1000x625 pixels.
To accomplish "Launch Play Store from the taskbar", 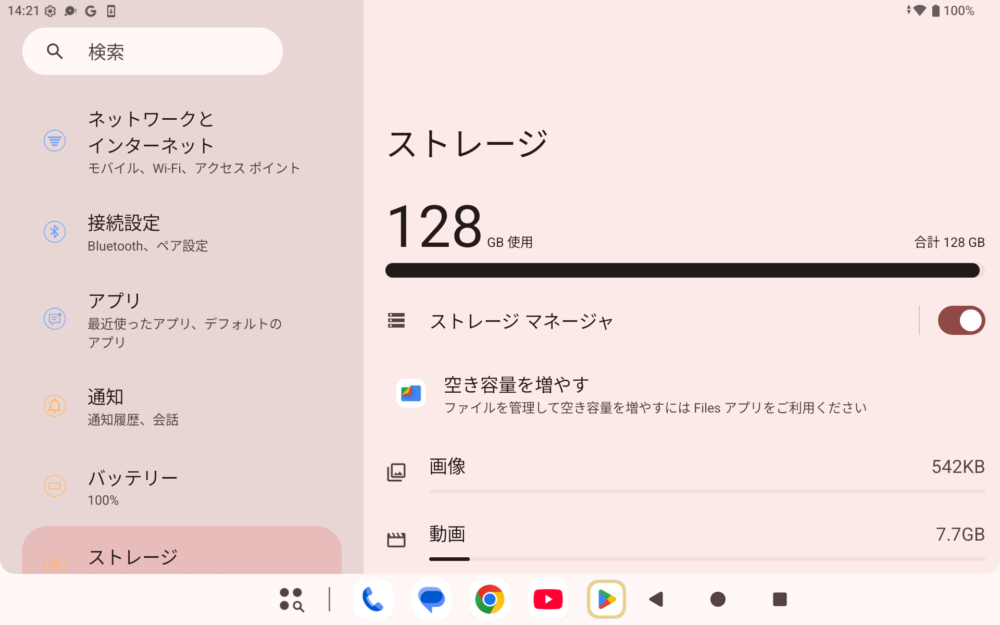I will 606,599.
